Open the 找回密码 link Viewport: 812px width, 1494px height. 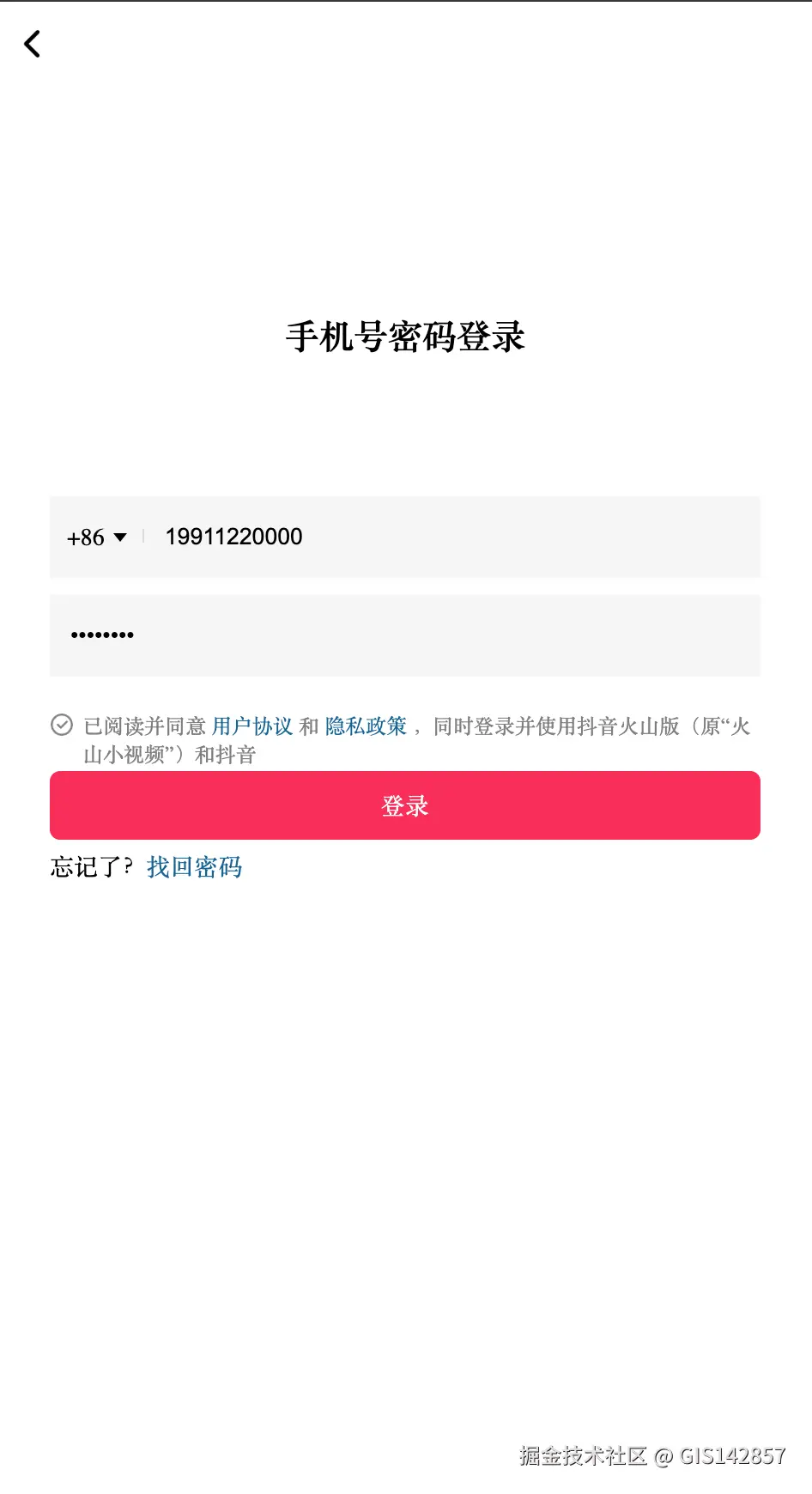(x=194, y=867)
